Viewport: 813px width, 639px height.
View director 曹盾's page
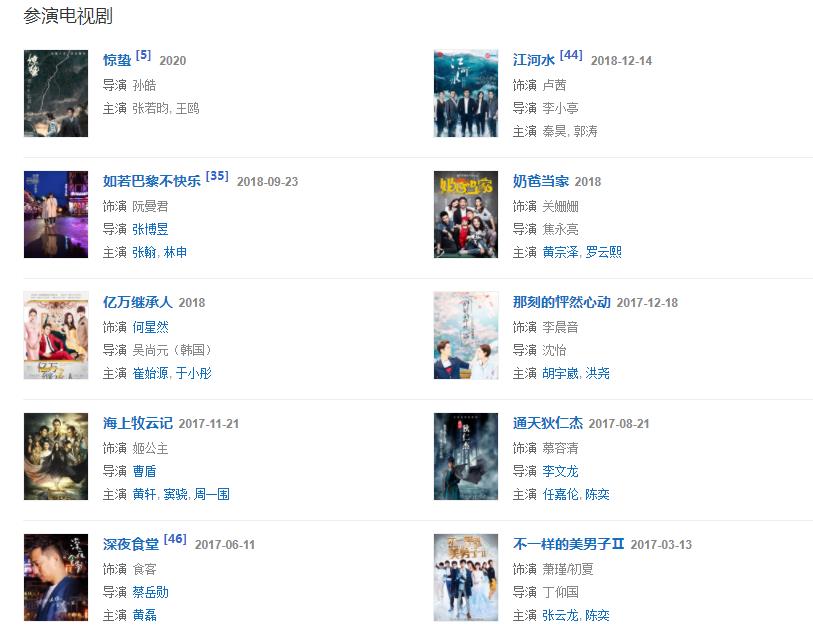pyautogui.click(x=144, y=471)
